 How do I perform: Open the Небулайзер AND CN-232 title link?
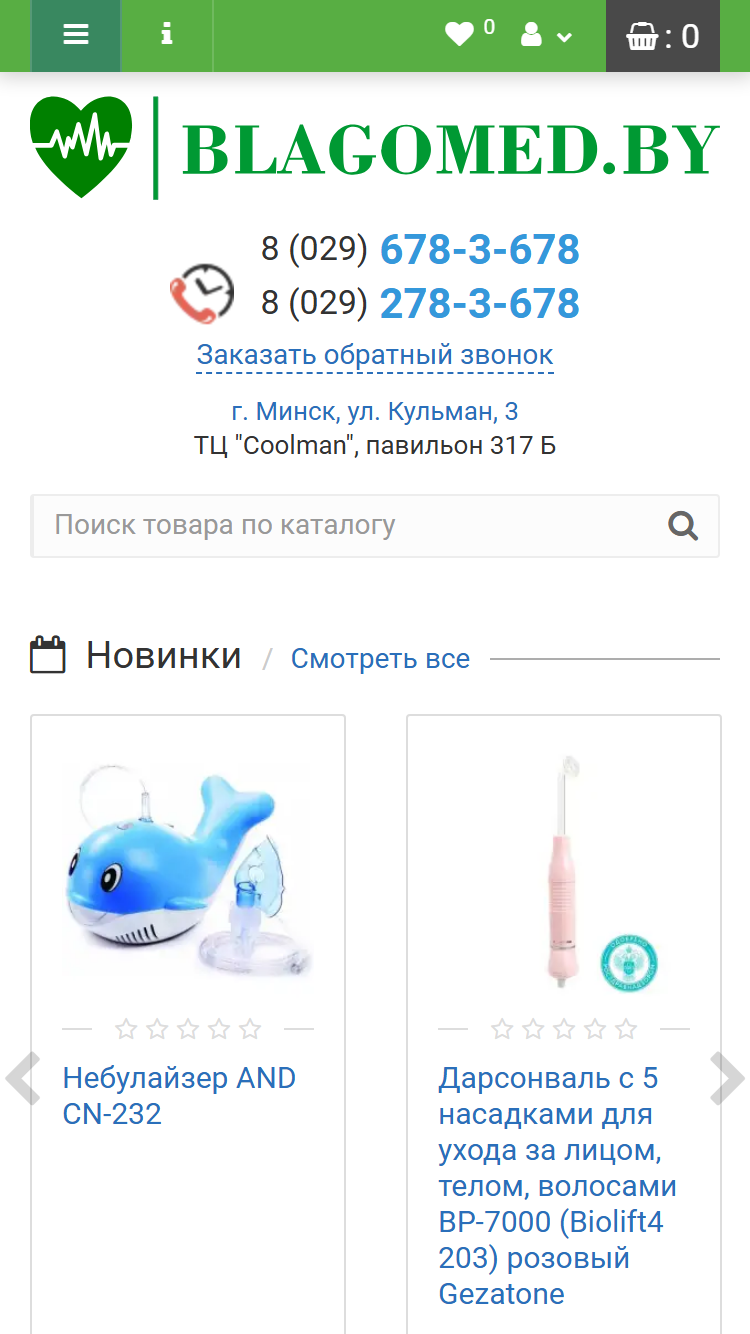point(180,1096)
